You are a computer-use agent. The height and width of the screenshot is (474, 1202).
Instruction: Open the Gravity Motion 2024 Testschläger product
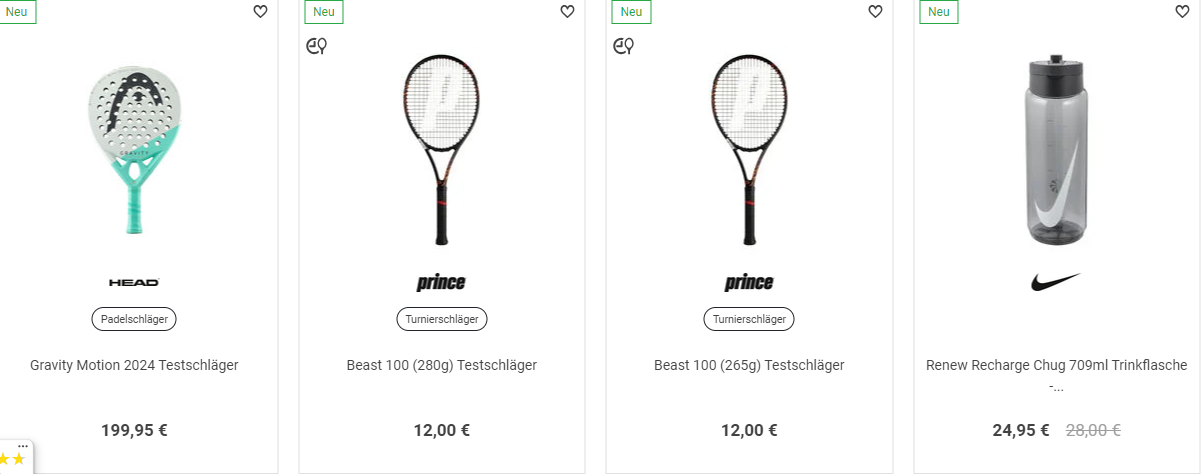(x=134, y=365)
